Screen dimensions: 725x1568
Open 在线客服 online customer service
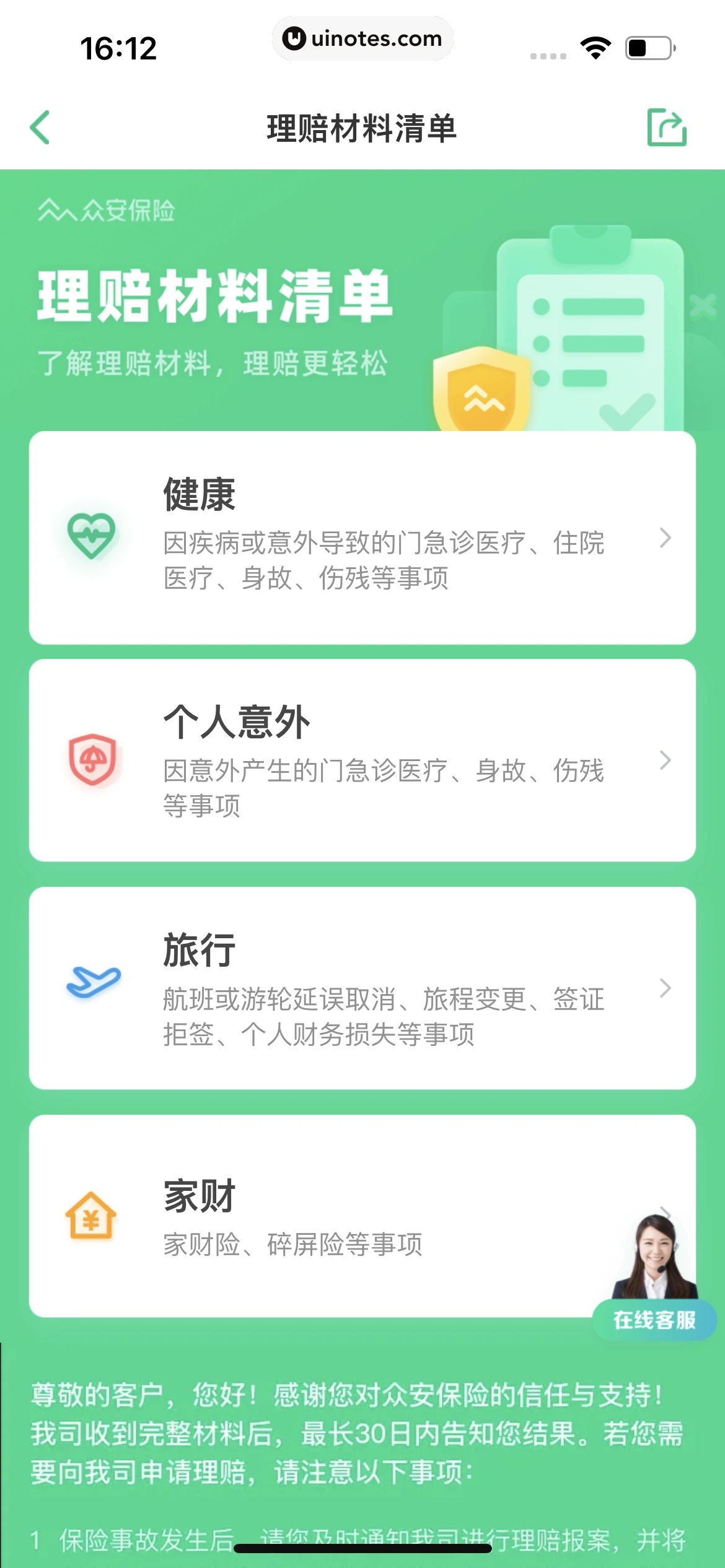pyautogui.click(x=654, y=1319)
